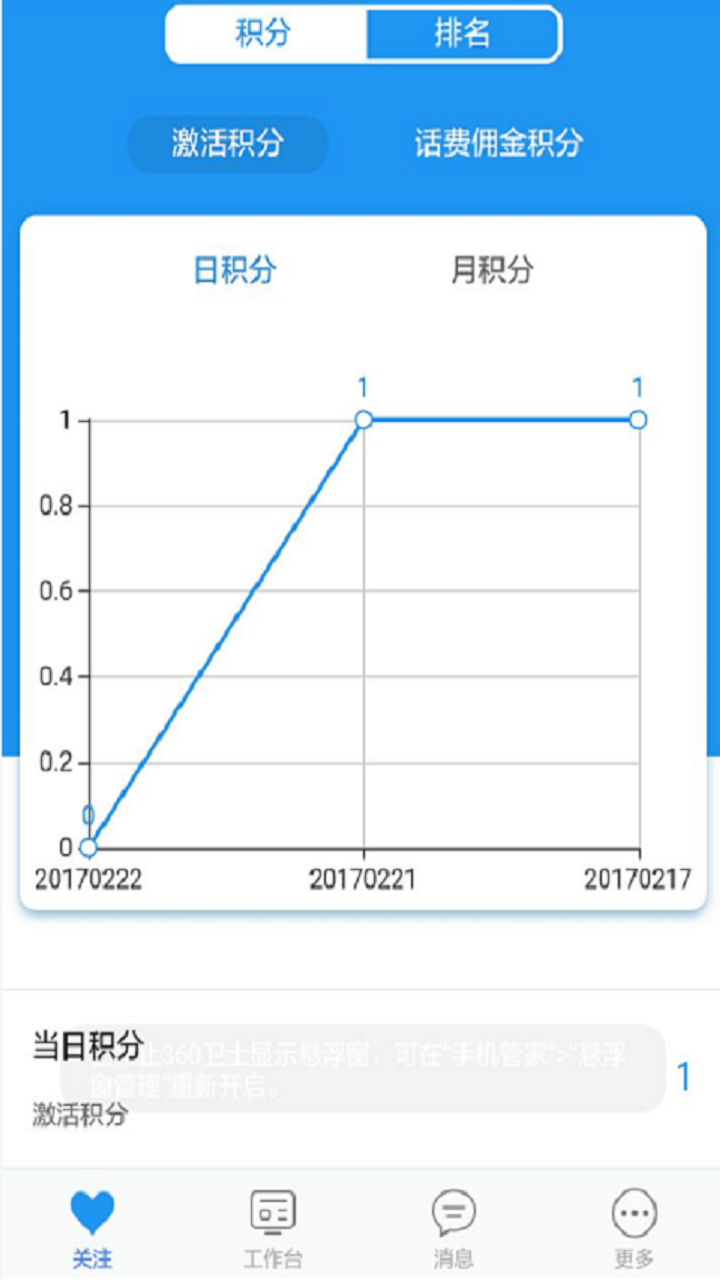720x1280 pixels.
Task: Open the 消息 tab
Action: click(453, 1228)
